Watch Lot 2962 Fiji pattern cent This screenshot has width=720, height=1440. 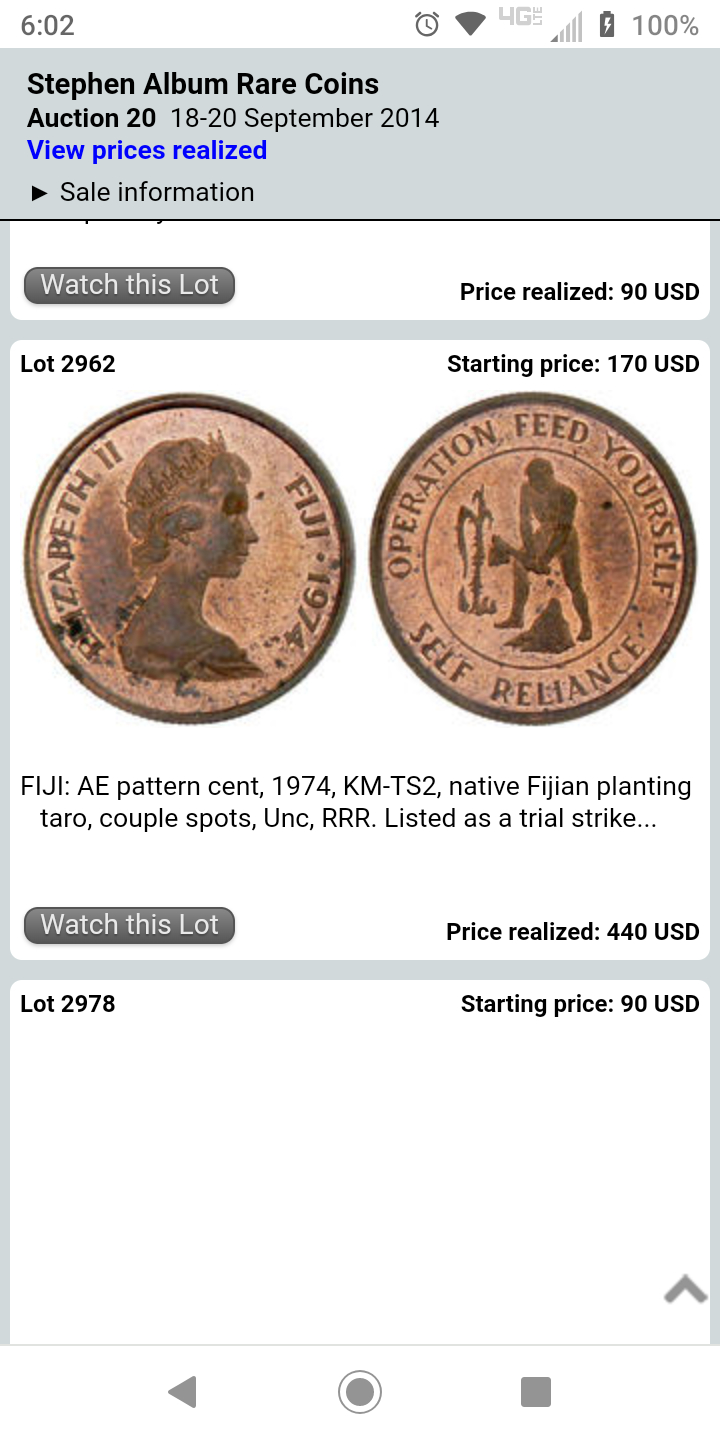(129, 925)
